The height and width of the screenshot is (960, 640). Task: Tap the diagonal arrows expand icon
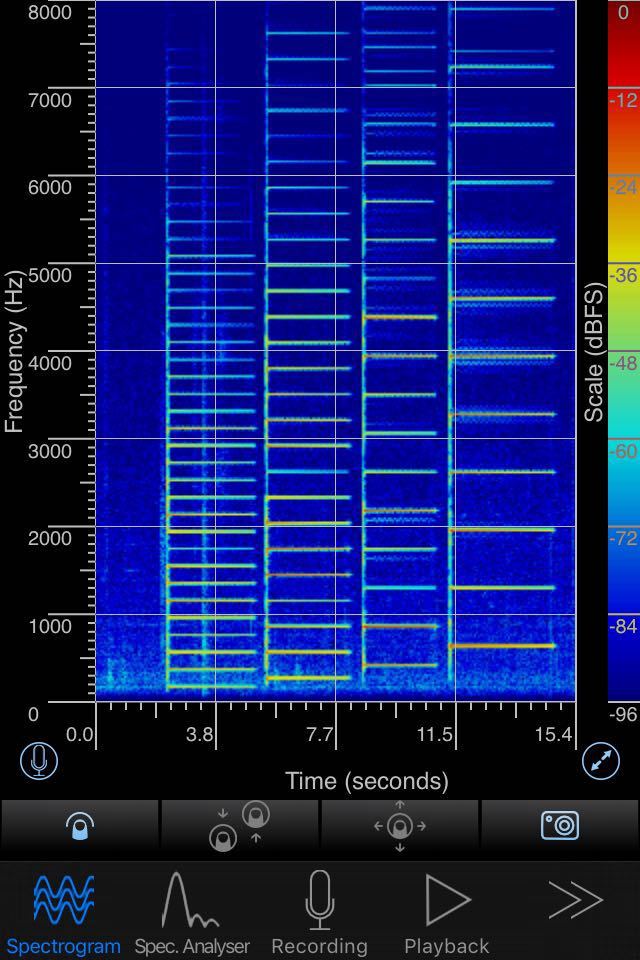[601, 761]
